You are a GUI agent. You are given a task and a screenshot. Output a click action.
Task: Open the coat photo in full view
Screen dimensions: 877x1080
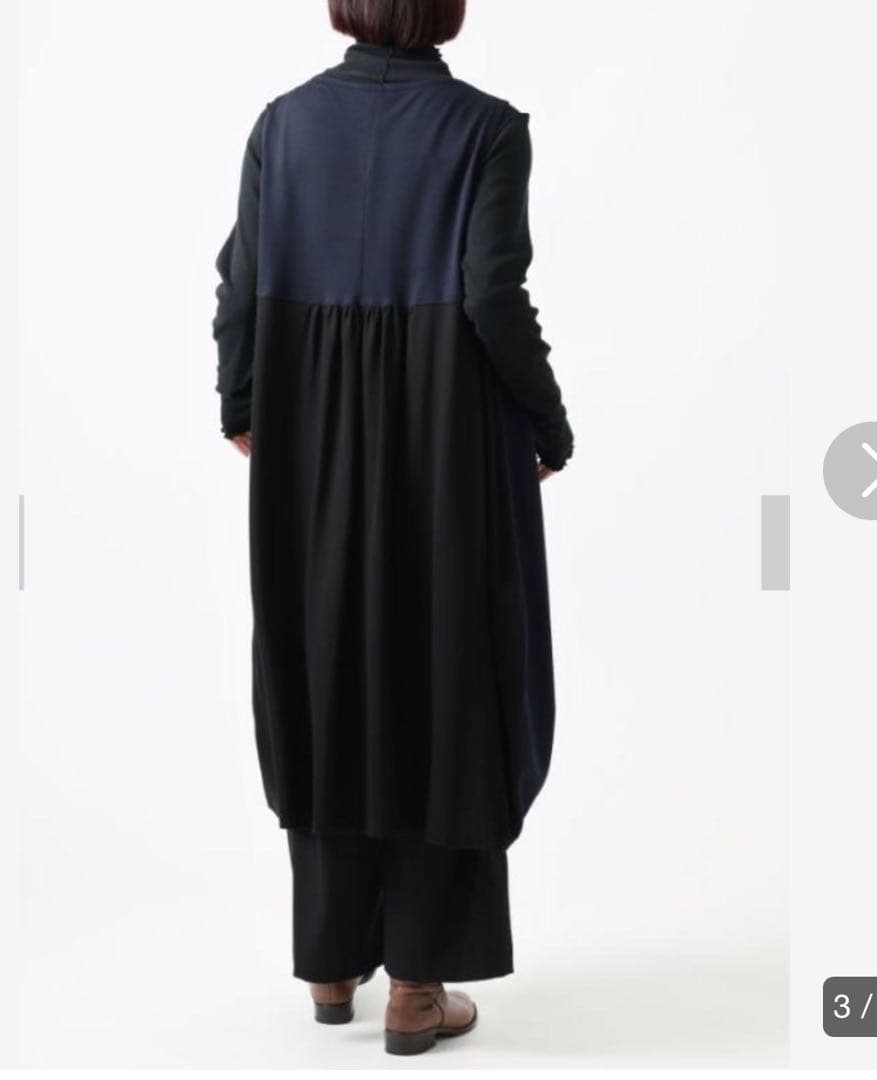400,500
